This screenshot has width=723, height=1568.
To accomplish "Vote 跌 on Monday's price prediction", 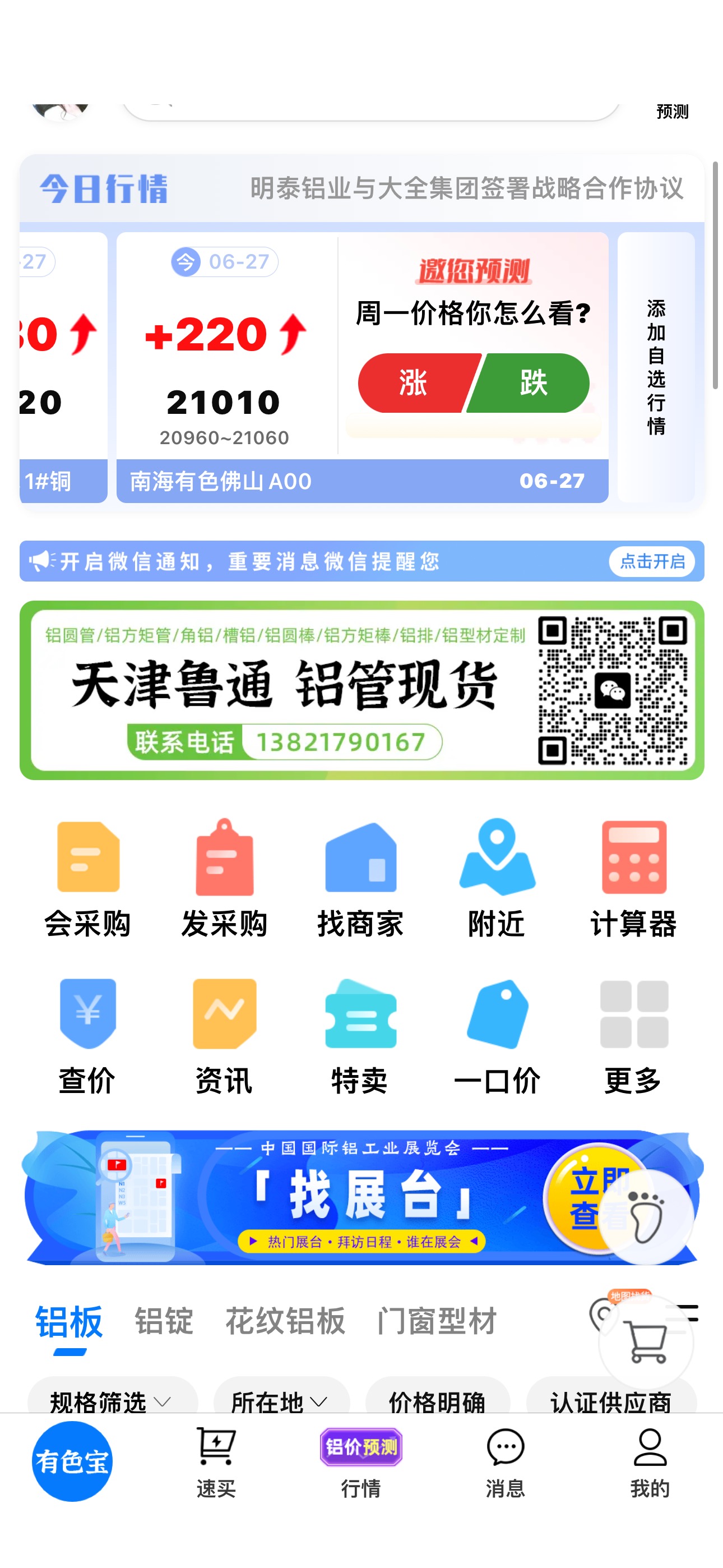I will (531, 383).
